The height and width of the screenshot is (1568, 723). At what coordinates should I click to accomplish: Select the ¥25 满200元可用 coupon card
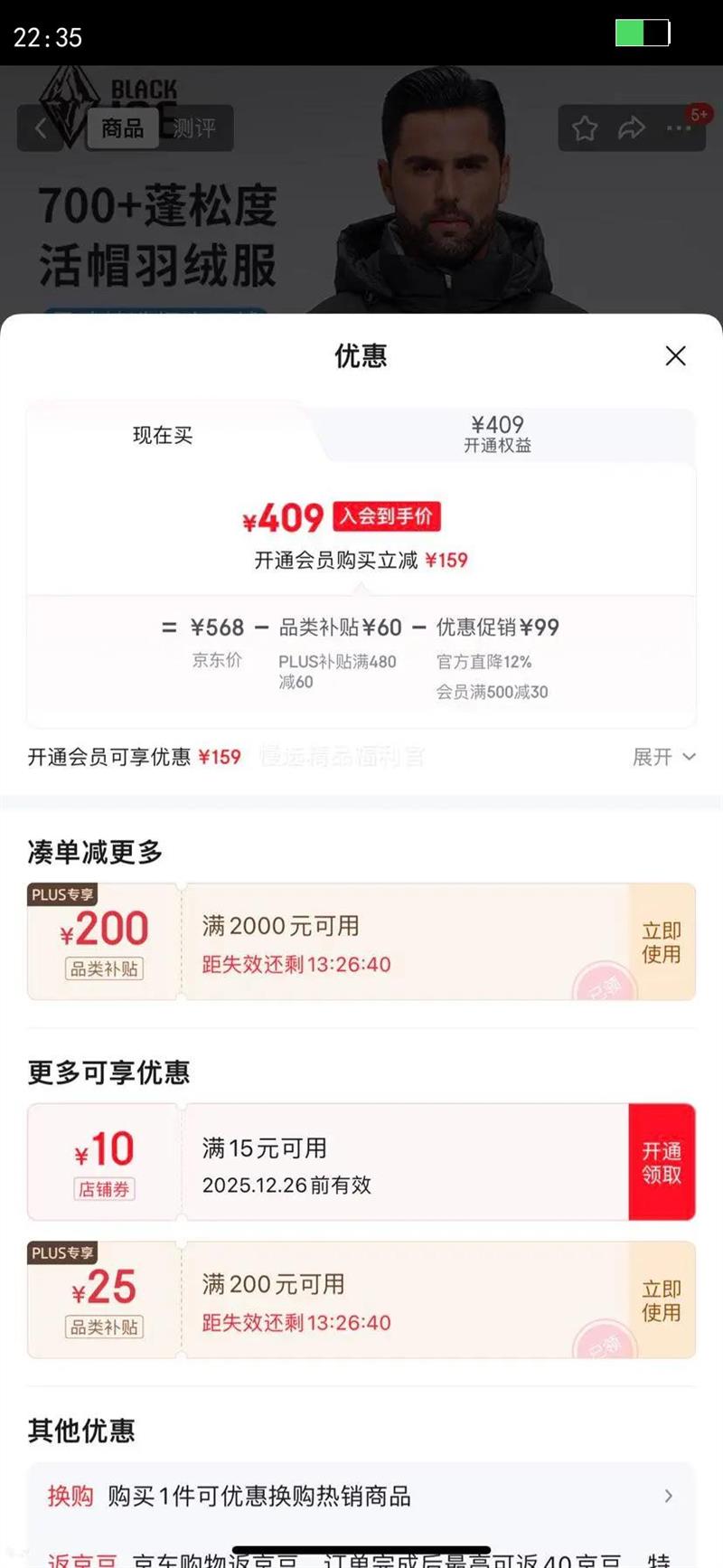(x=361, y=1299)
